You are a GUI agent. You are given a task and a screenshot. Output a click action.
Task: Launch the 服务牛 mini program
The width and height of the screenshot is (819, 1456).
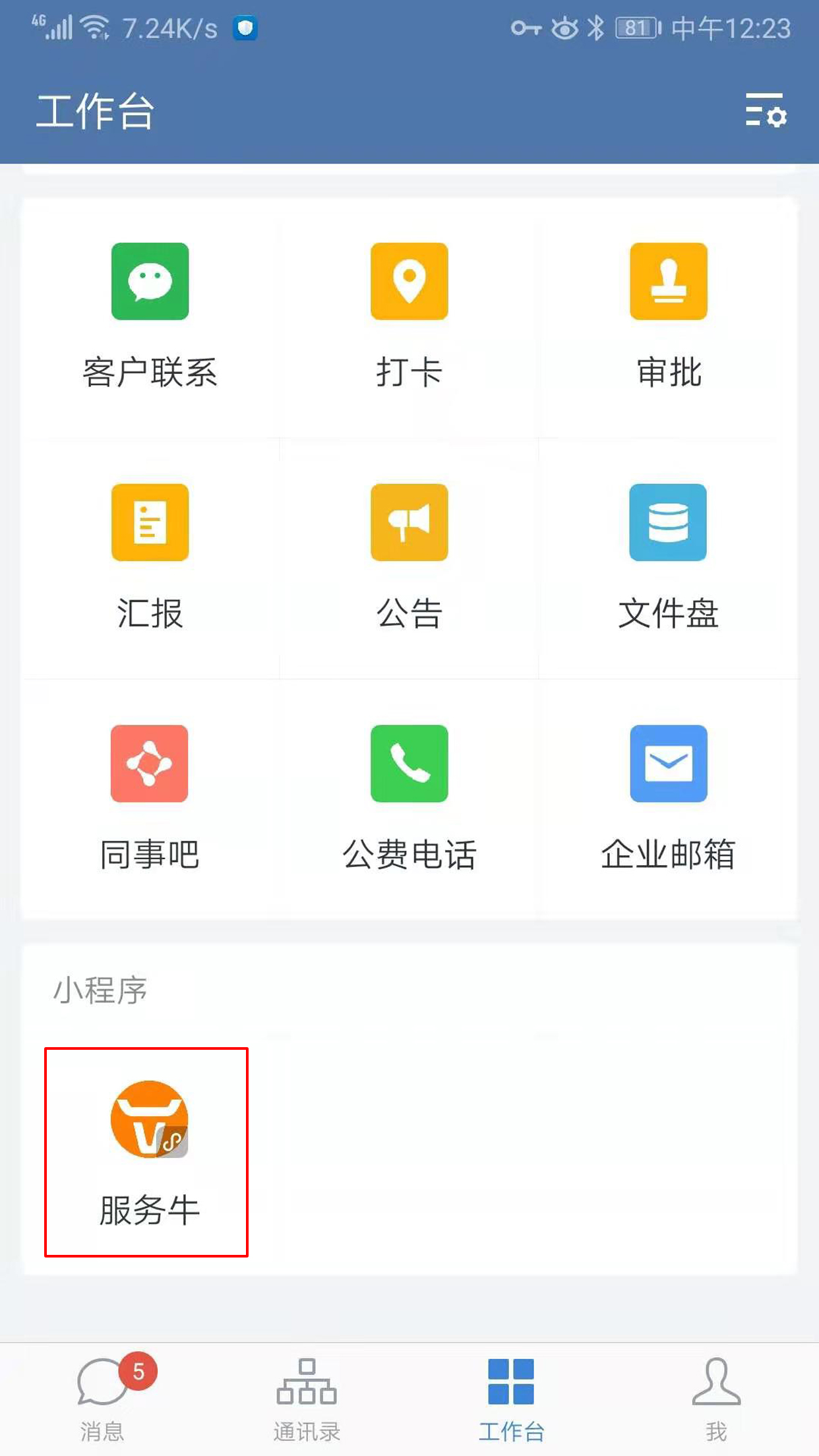pos(146,1152)
